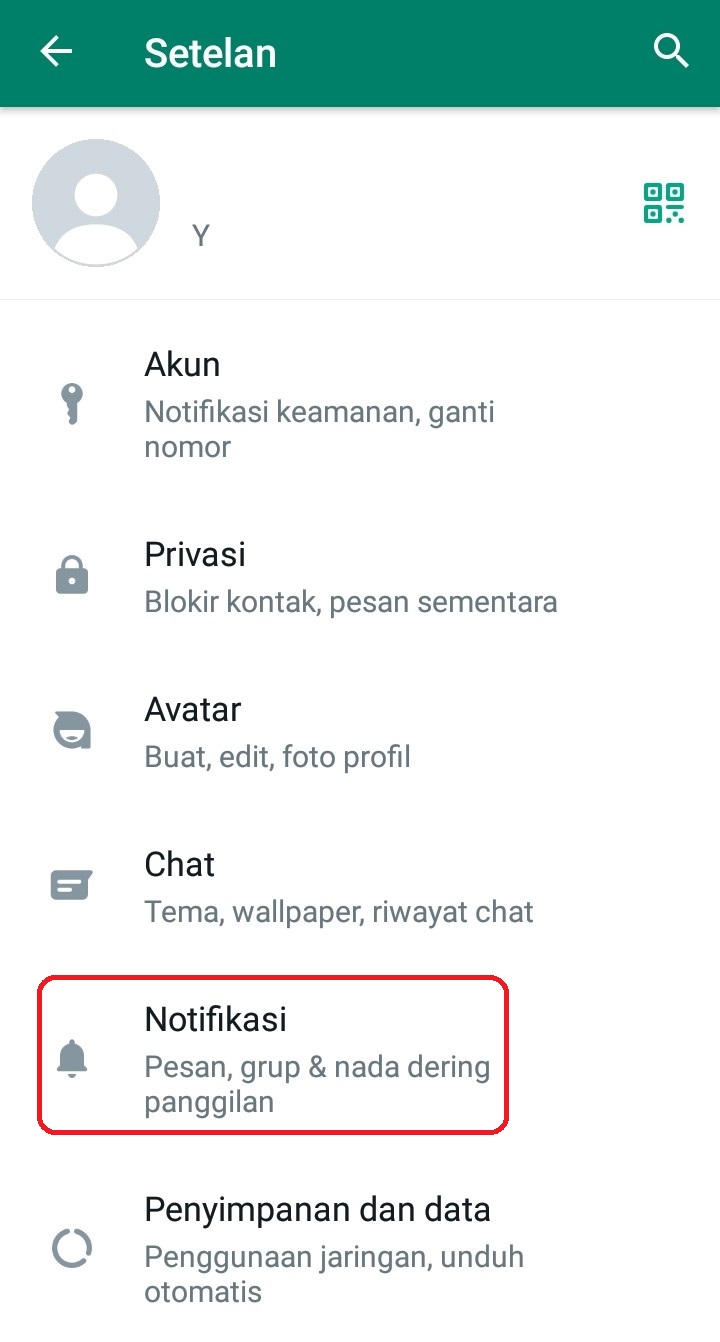Go back using the top arrow
Screen dimensions: 720x1342
click(56, 52)
